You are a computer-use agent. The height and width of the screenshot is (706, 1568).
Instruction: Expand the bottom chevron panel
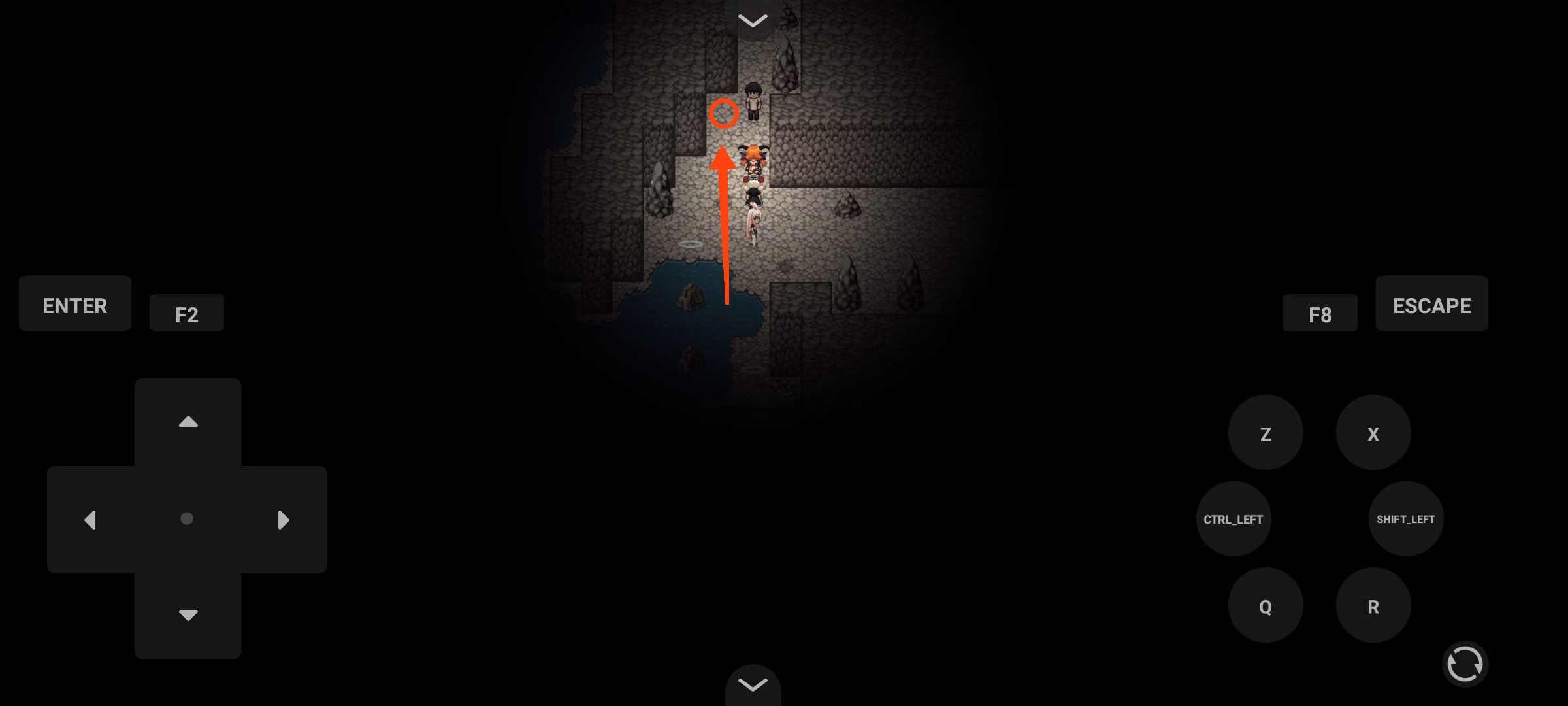click(753, 684)
